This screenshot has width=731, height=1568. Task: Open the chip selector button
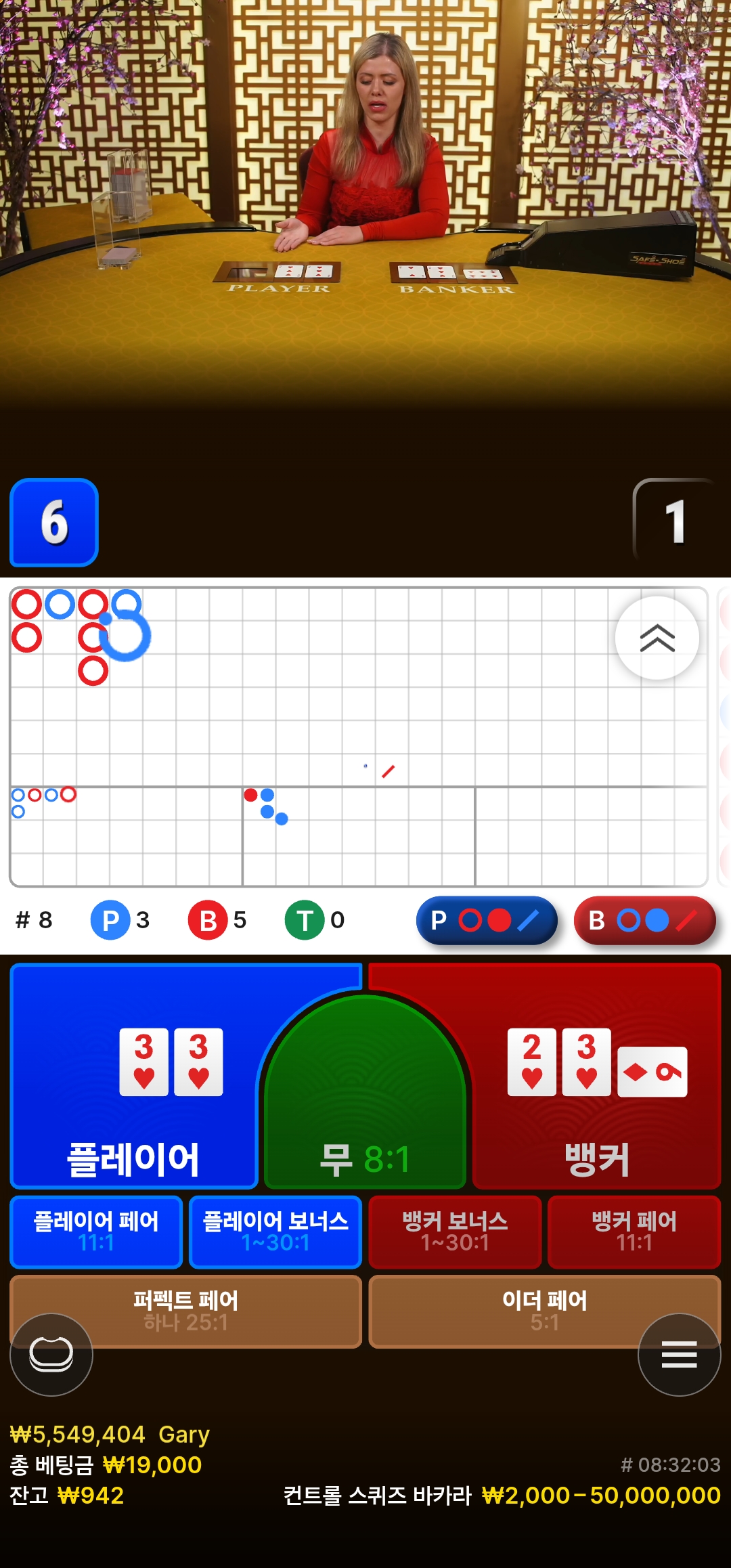click(x=51, y=1354)
